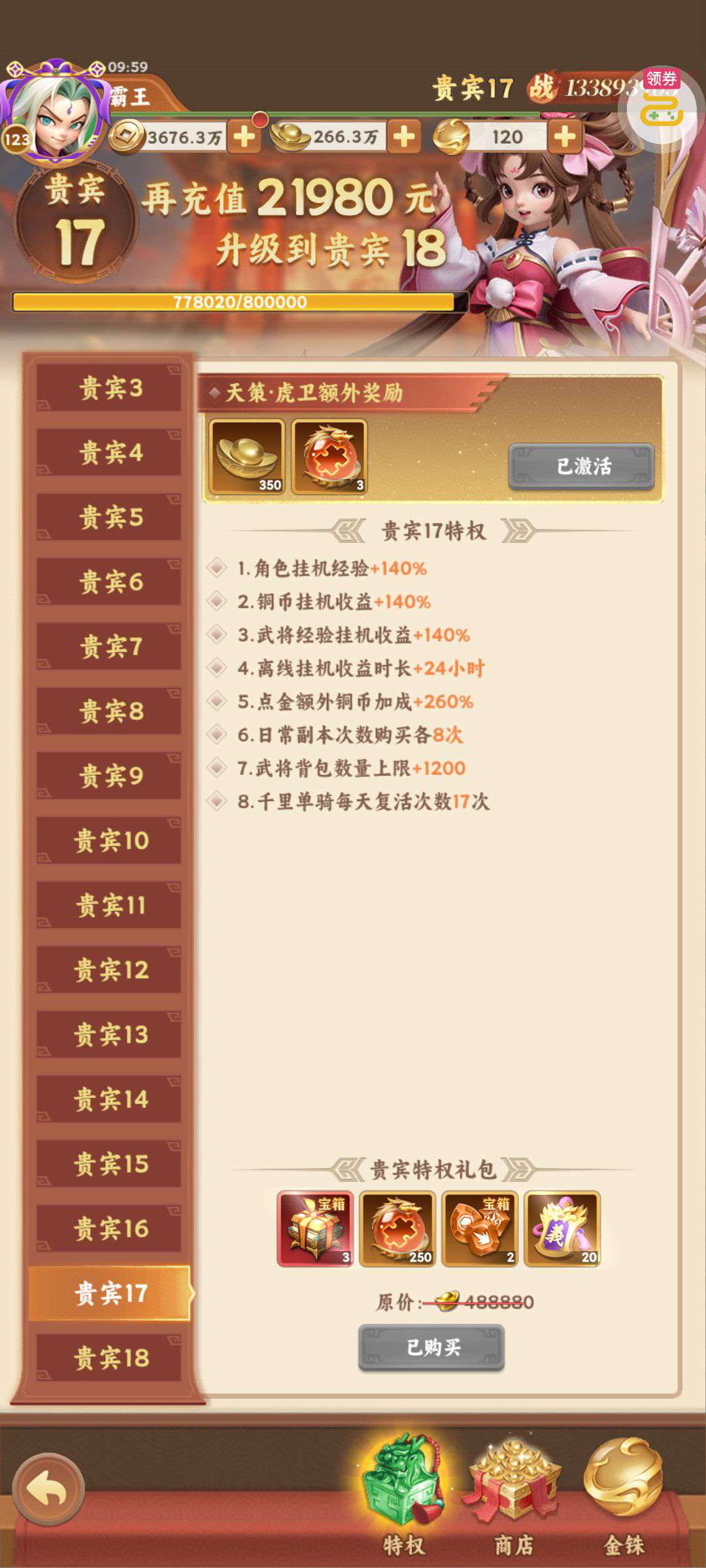Image resolution: width=706 pixels, height=1568 pixels.
Task: Tap plus next to 266.3万 gold ingots
Action: (404, 137)
